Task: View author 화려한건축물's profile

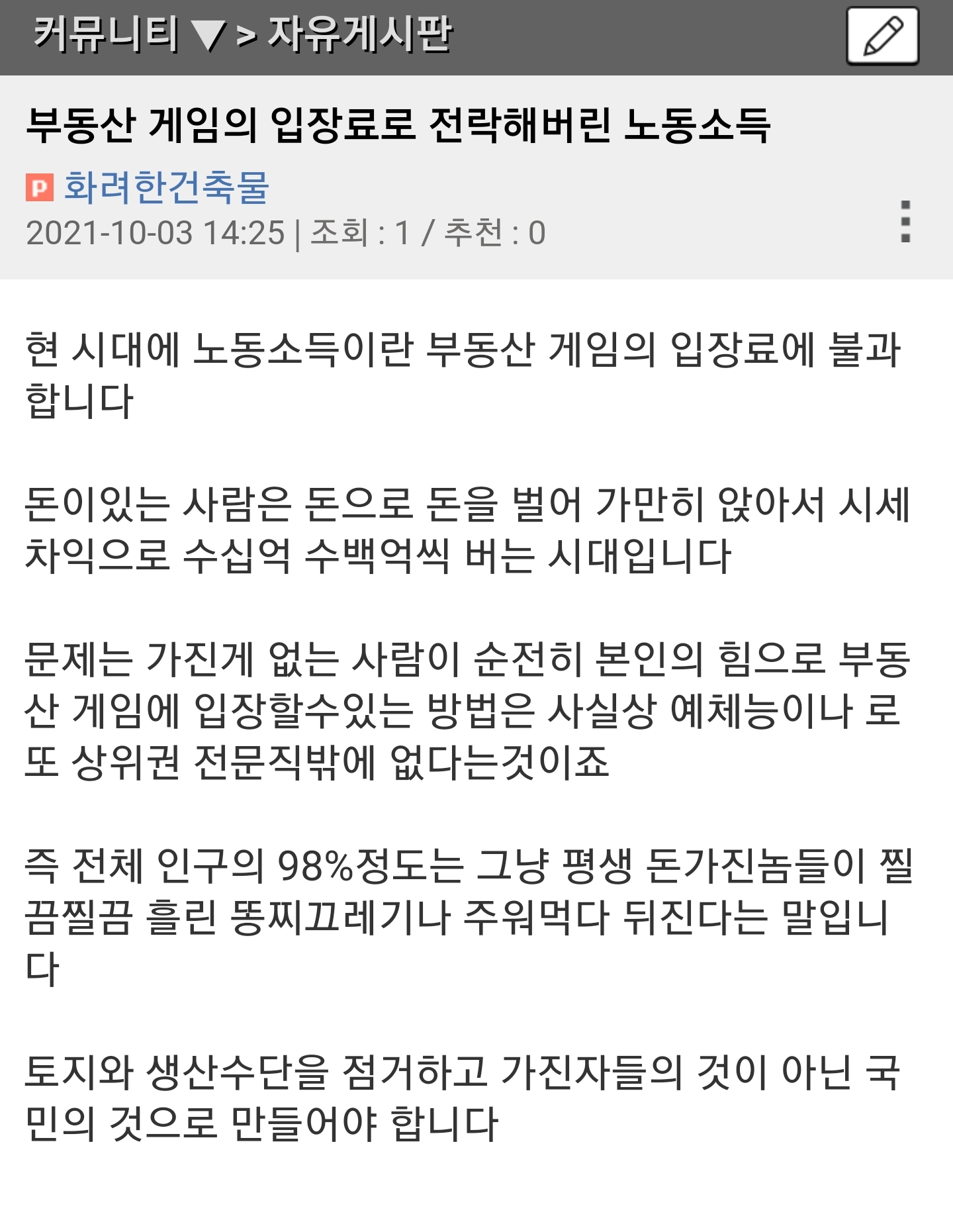Action: (165, 187)
